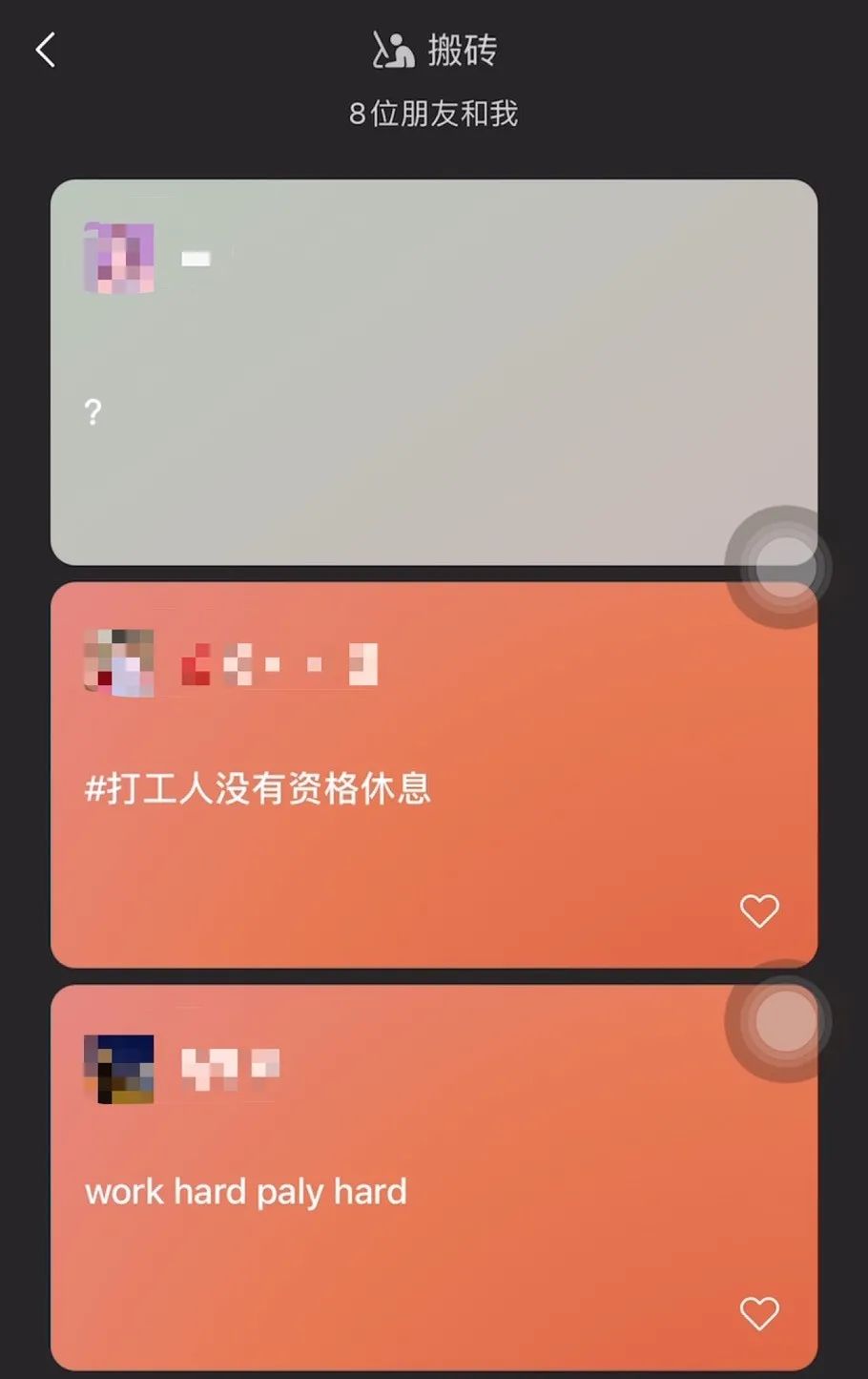Like the #打工人没有资格休息 status
868x1379 pixels.
pos(759,910)
